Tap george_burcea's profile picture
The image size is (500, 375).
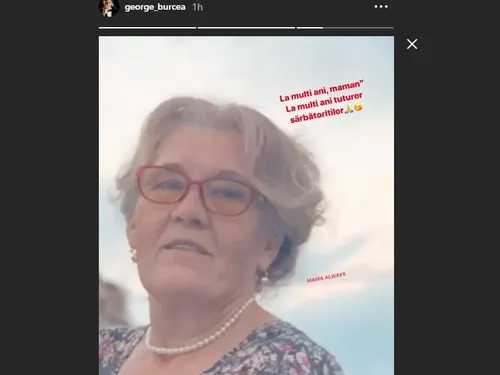click(x=109, y=7)
